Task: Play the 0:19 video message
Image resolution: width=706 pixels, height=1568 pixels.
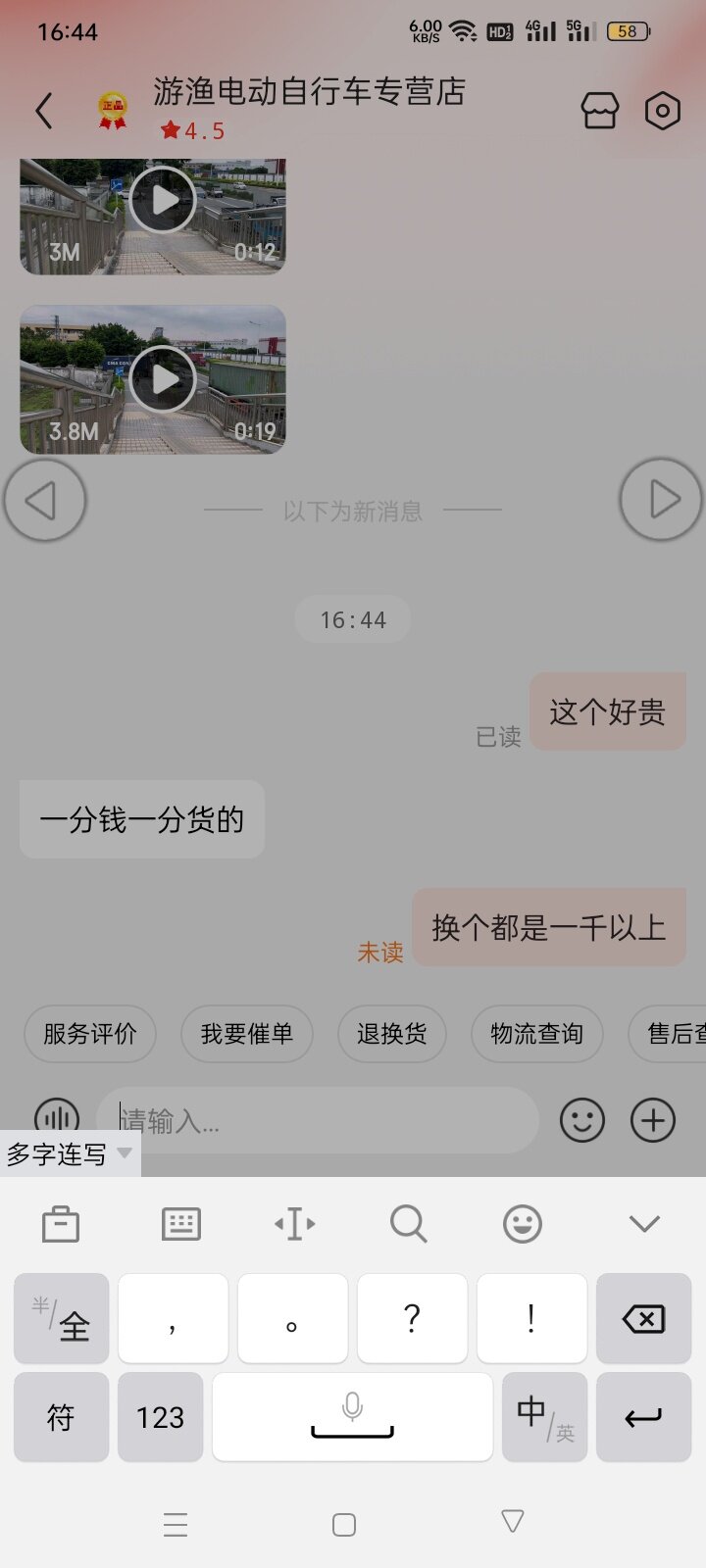Action: pyautogui.click(x=163, y=379)
